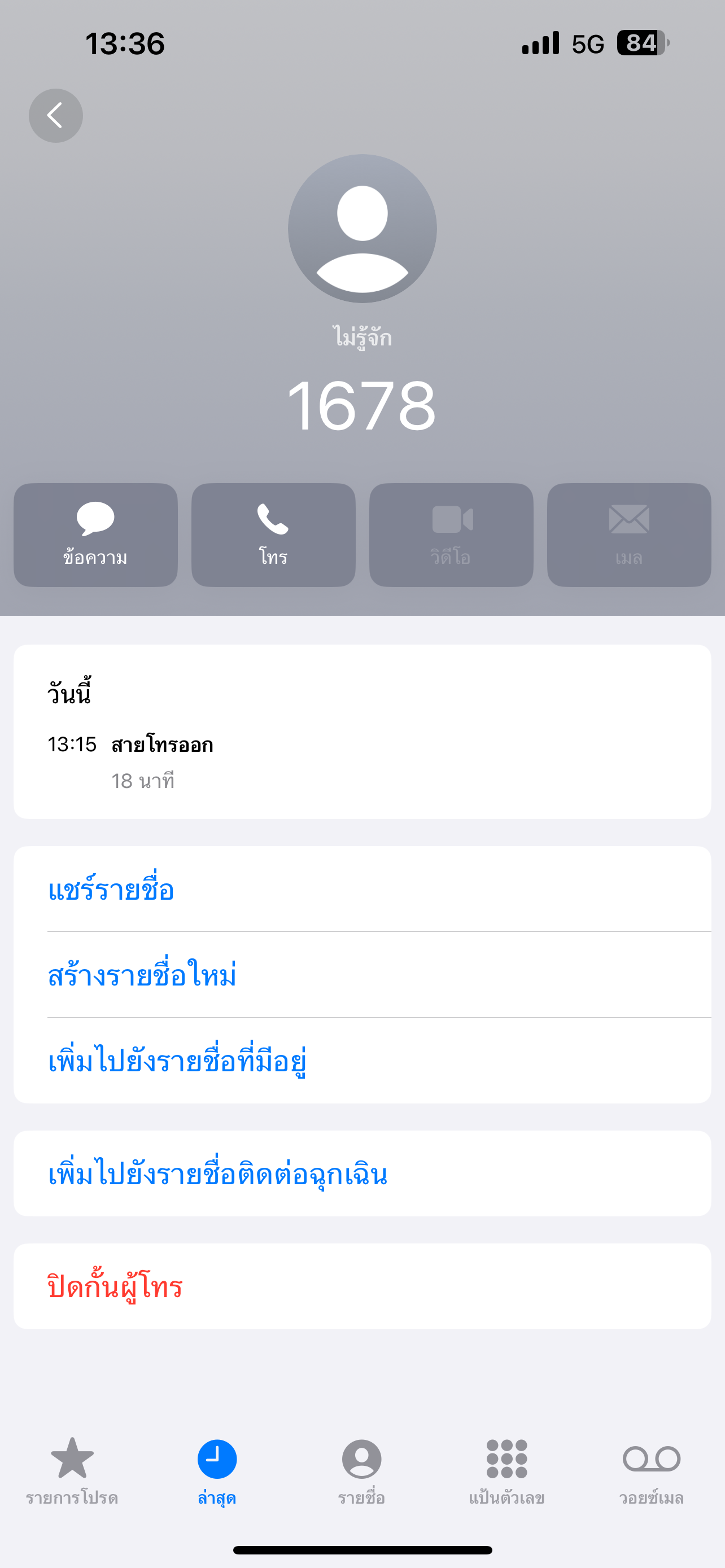This screenshot has width=725, height=1568.
Task: Open the แป้นตัวเลข keypad tab
Action: [506, 1470]
